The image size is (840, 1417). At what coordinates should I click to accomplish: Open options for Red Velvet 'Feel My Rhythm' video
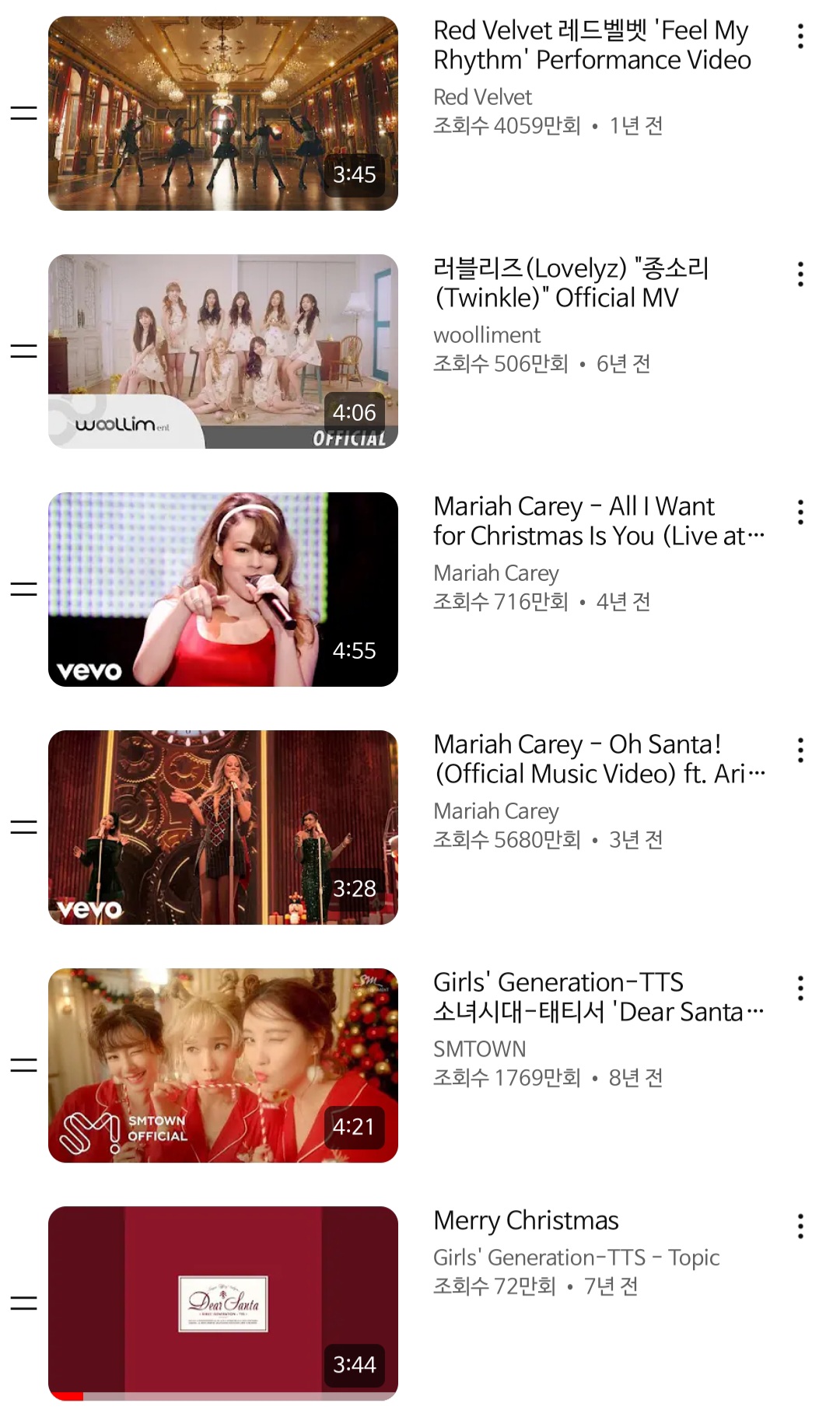[800, 37]
